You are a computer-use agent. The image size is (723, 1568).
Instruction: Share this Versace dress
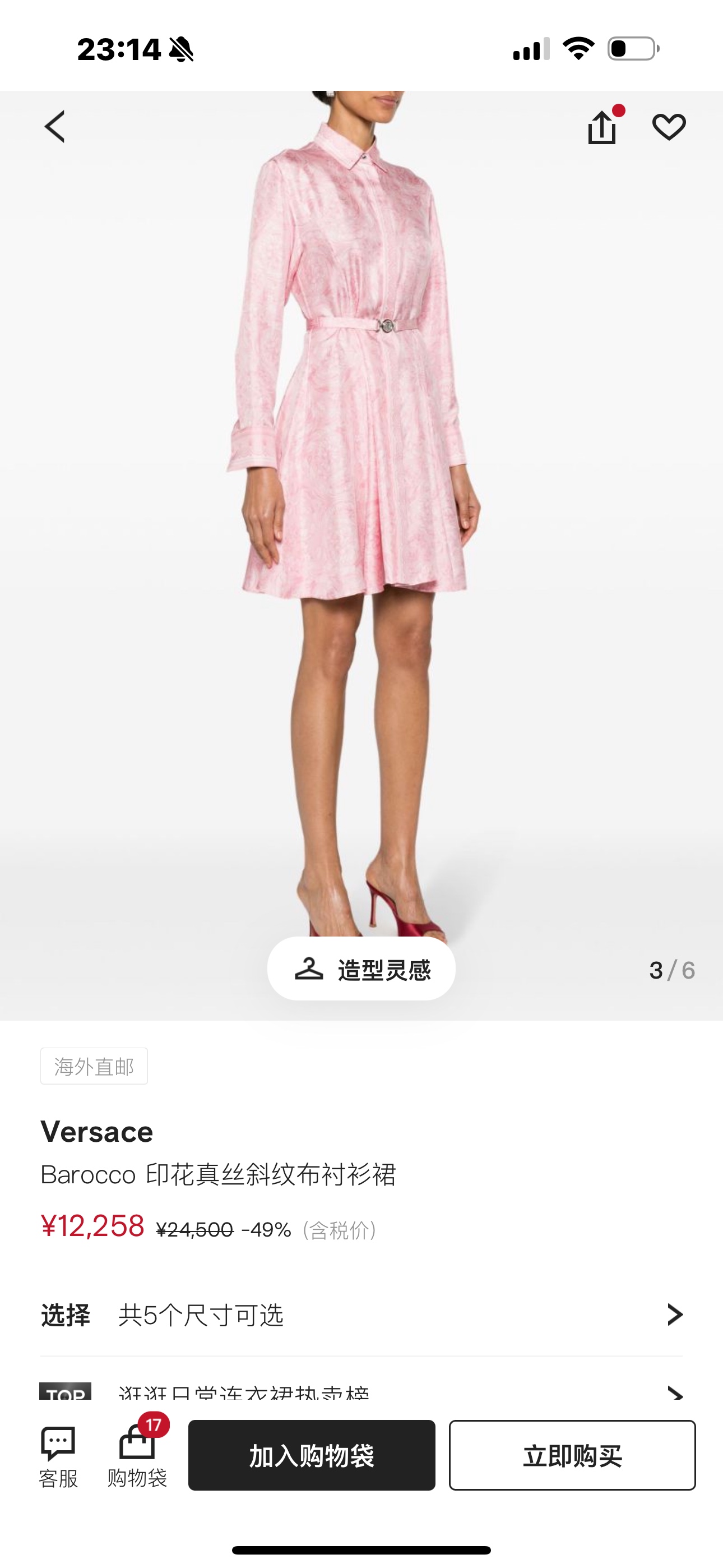tap(602, 127)
